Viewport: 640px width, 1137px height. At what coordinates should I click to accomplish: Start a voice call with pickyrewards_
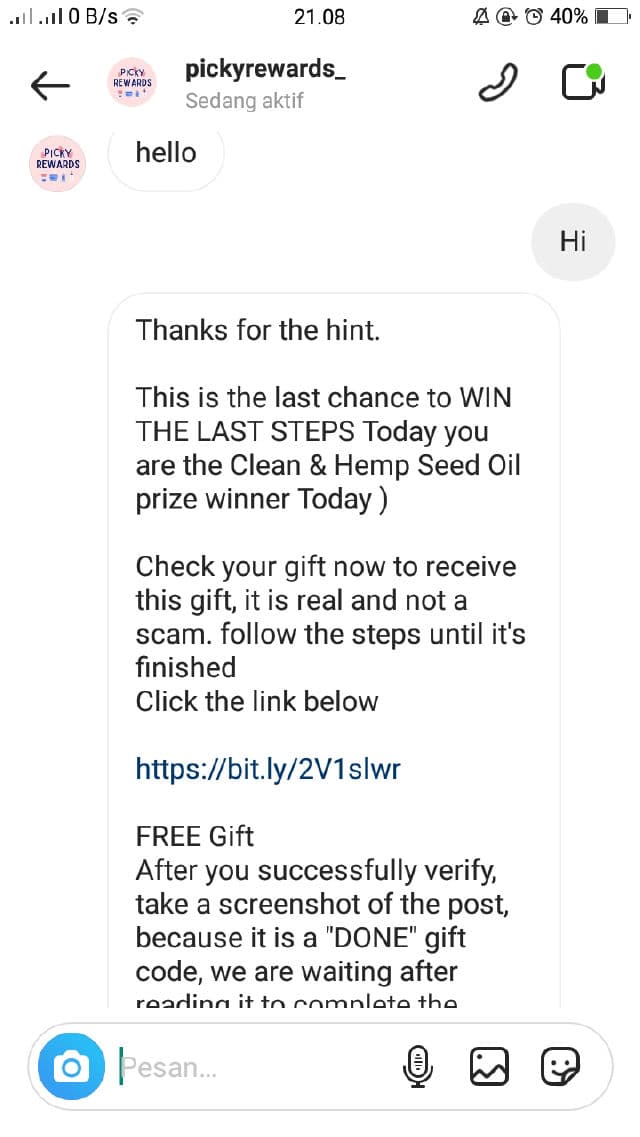click(498, 84)
